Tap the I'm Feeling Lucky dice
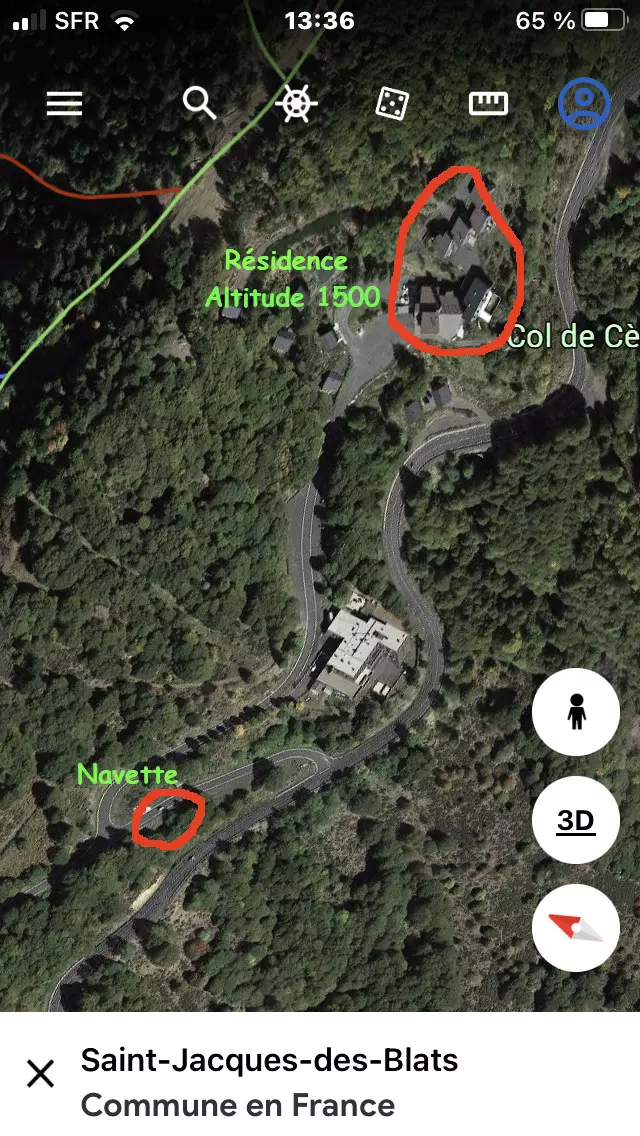This screenshot has width=640, height=1136. (x=392, y=103)
